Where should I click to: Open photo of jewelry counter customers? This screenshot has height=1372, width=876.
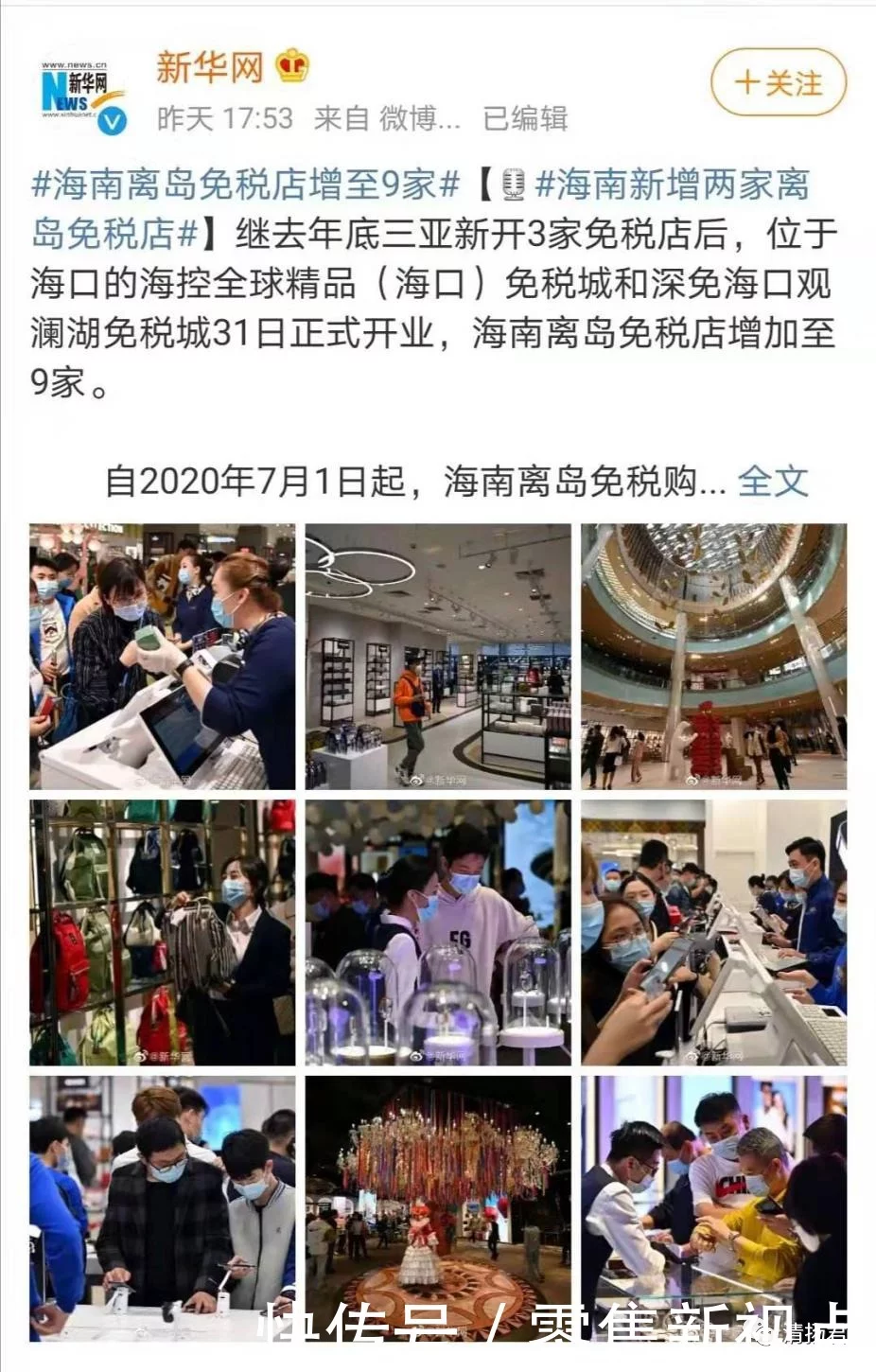(x=713, y=1206)
